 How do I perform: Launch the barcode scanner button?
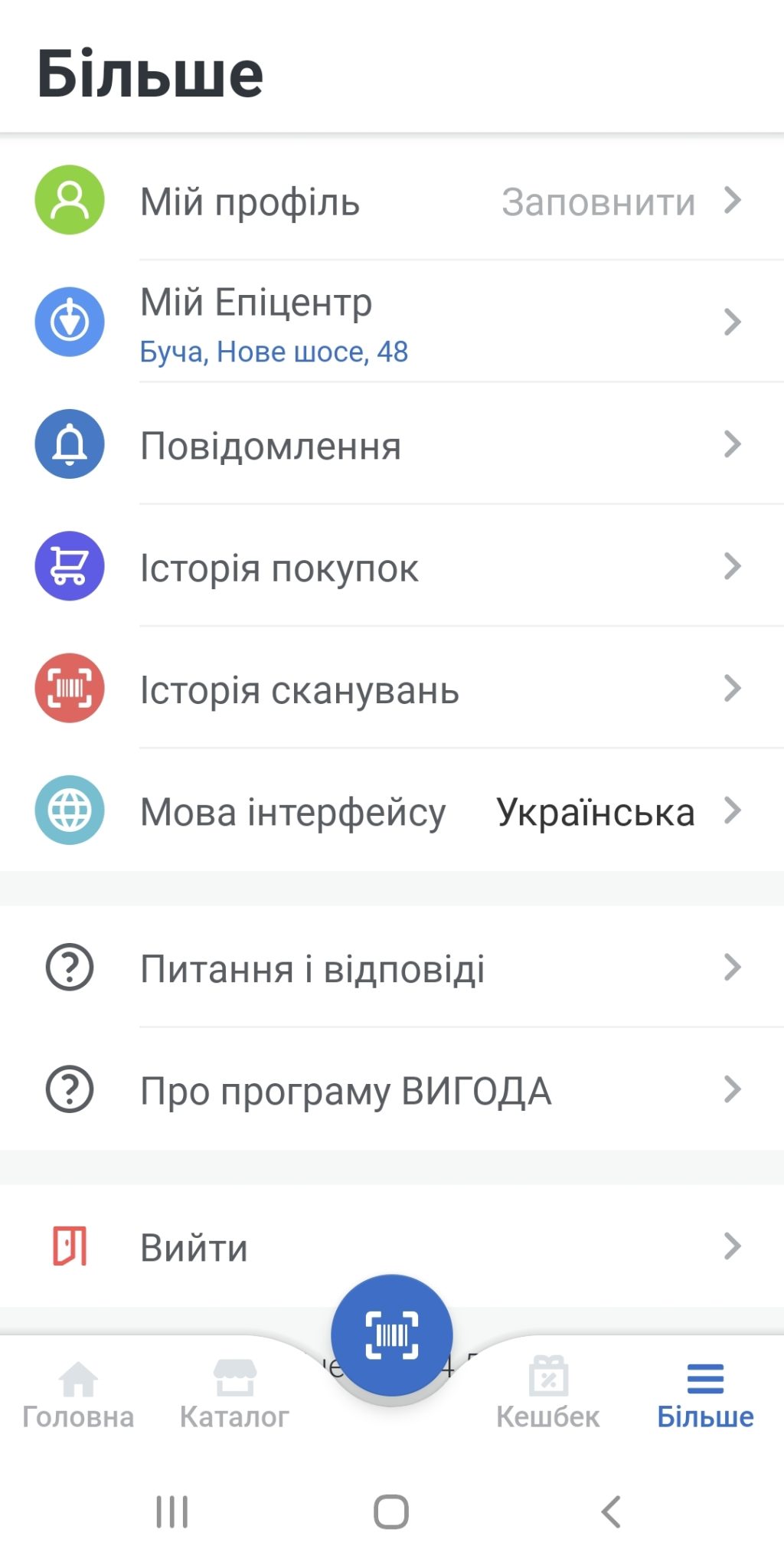[392, 1335]
